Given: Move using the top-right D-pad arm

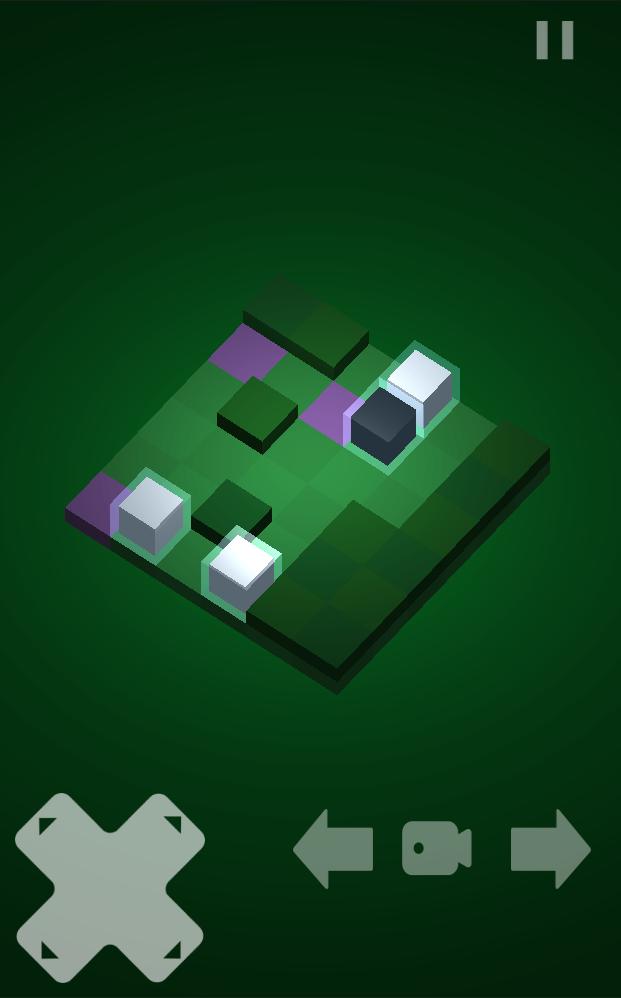Looking at the screenshot, I should pos(165,833).
